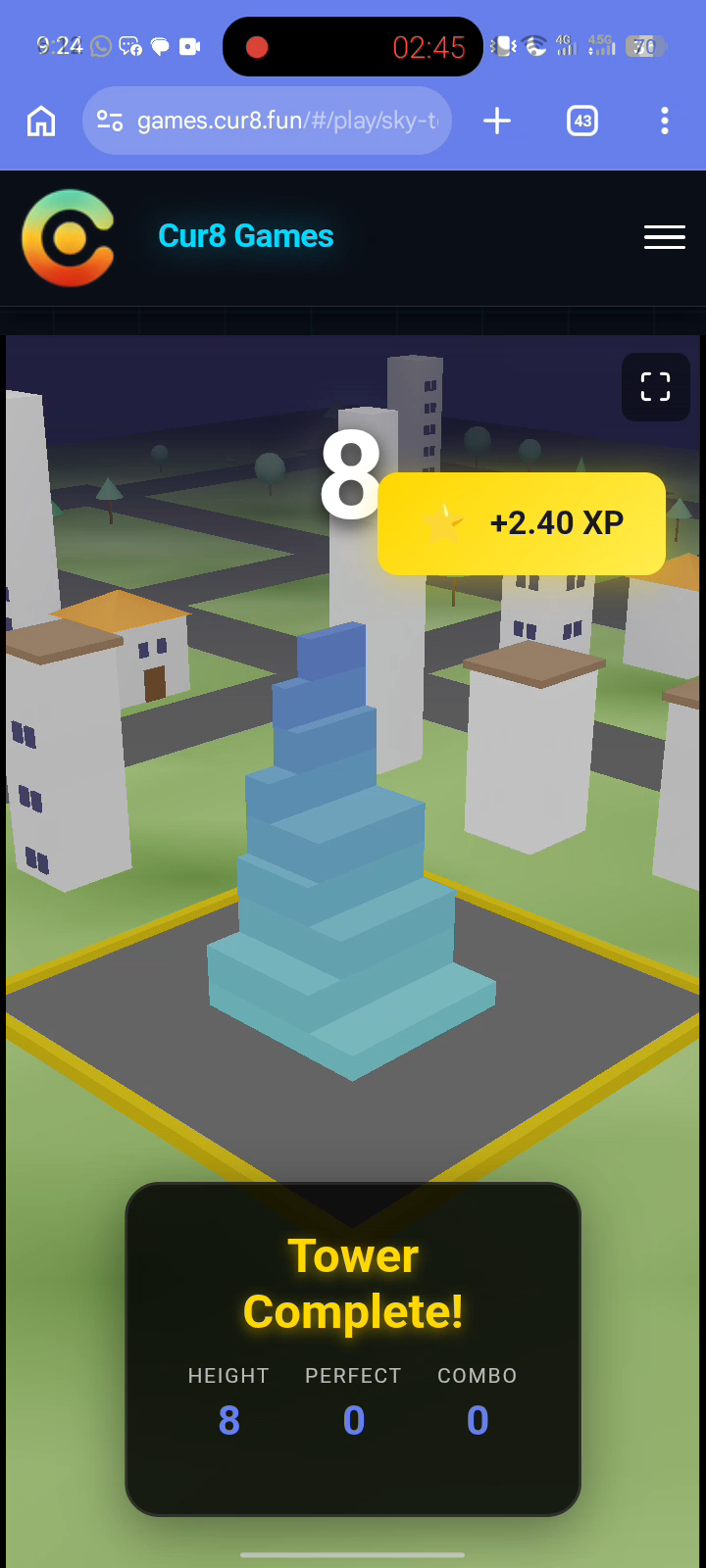Open the Cur8 Games hamburger menu

tap(665, 237)
